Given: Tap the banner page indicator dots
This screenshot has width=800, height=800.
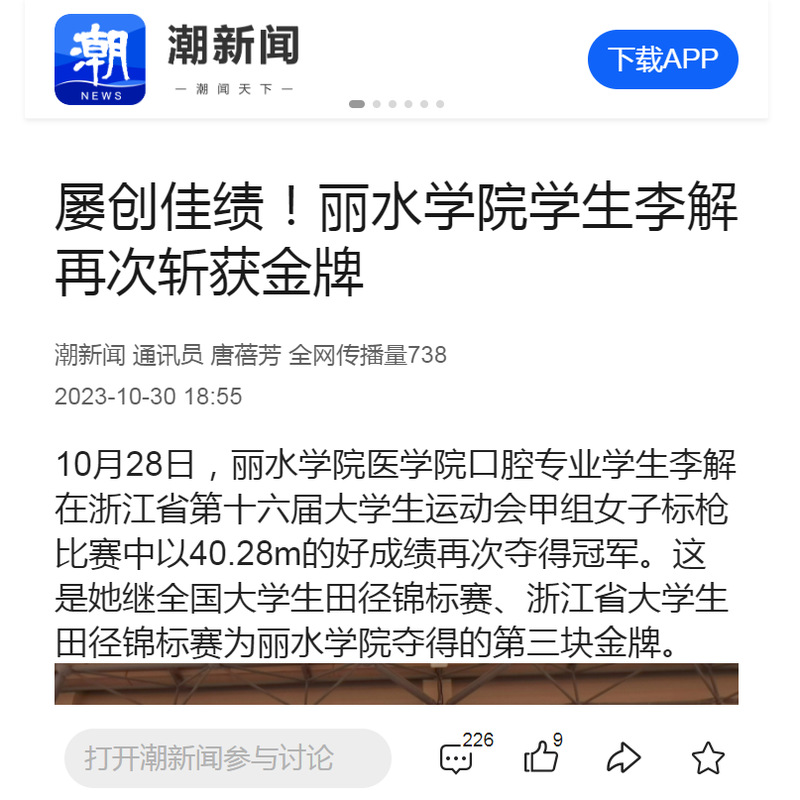Looking at the screenshot, I should click(396, 104).
